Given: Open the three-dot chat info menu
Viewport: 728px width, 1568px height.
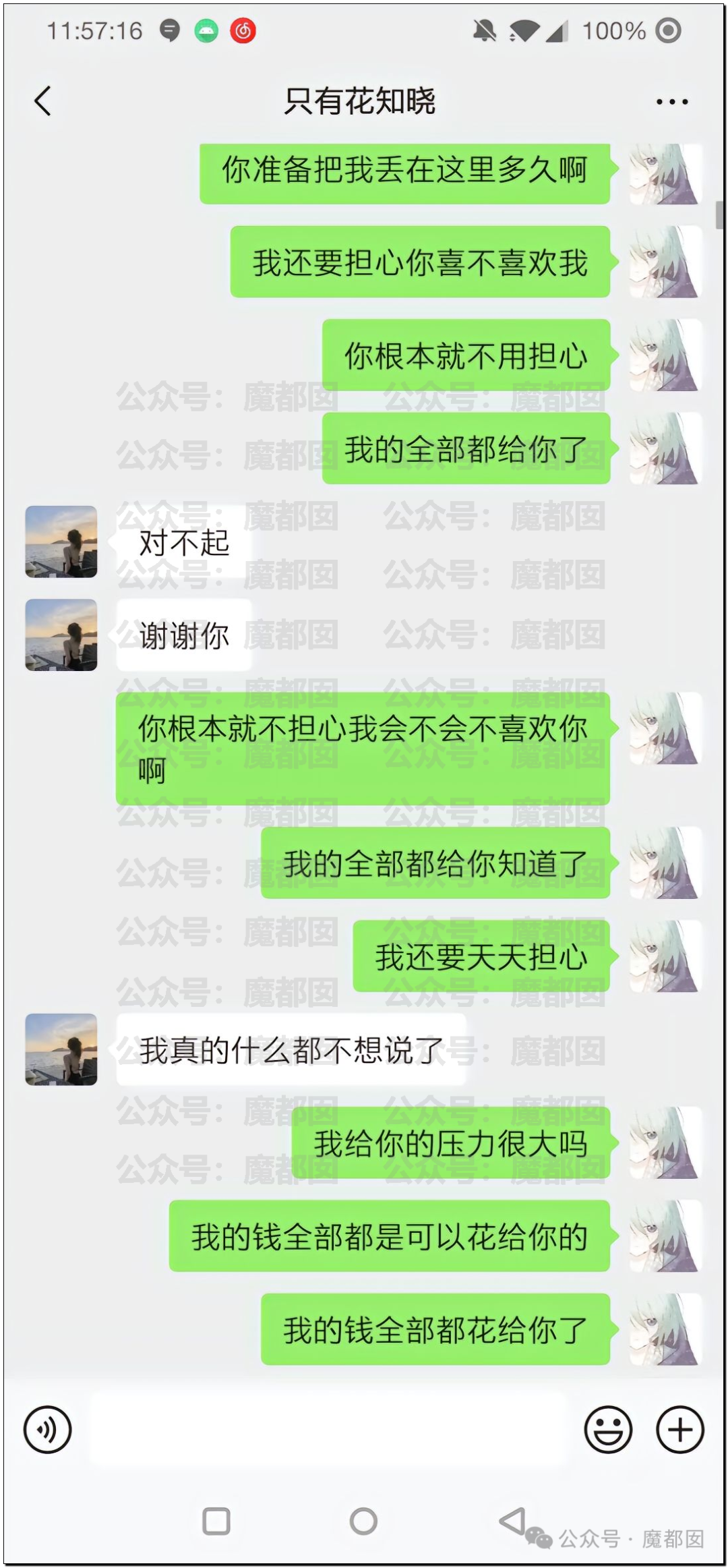Looking at the screenshot, I should 672,102.
